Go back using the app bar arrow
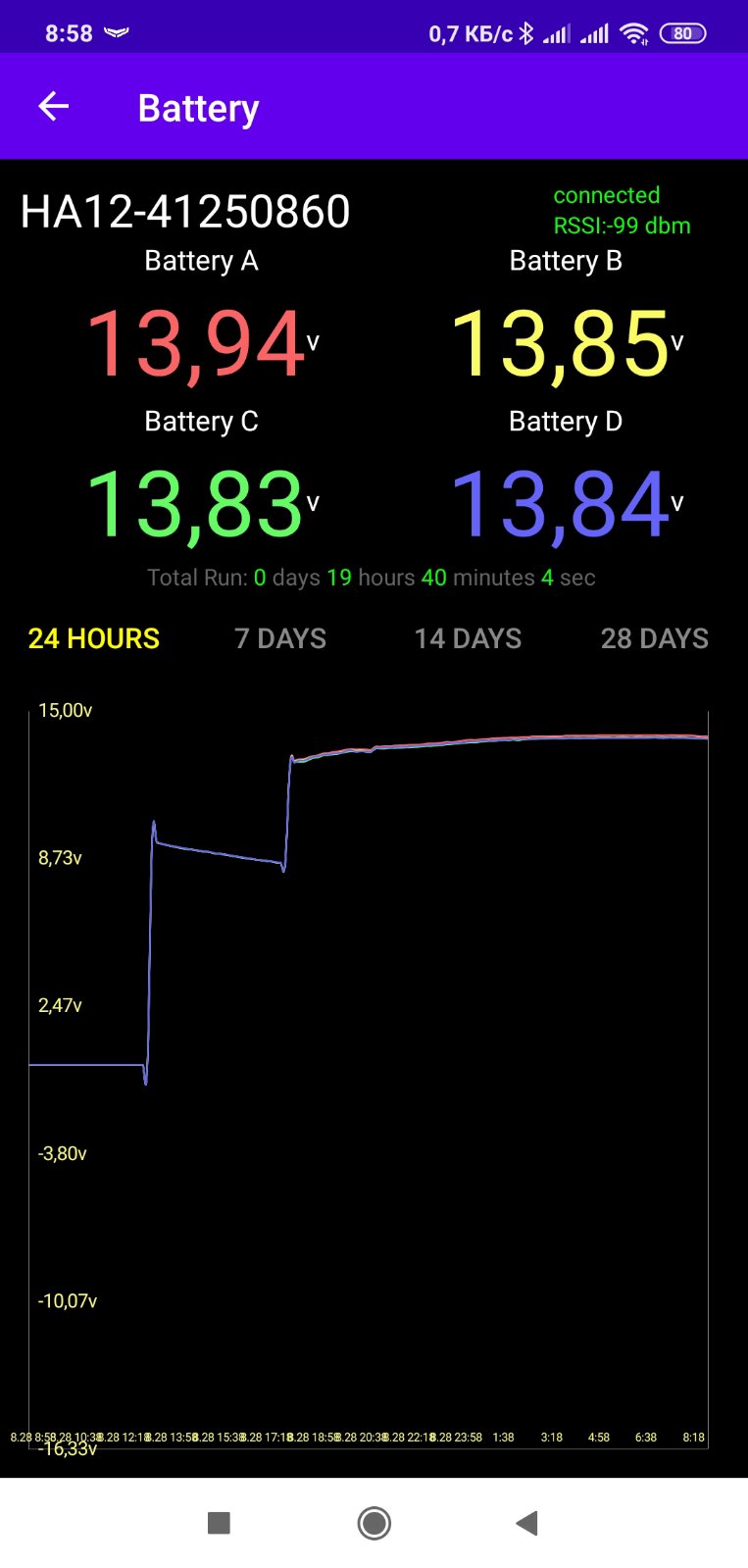This screenshot has width=748, height=1568. pos(53,106)
